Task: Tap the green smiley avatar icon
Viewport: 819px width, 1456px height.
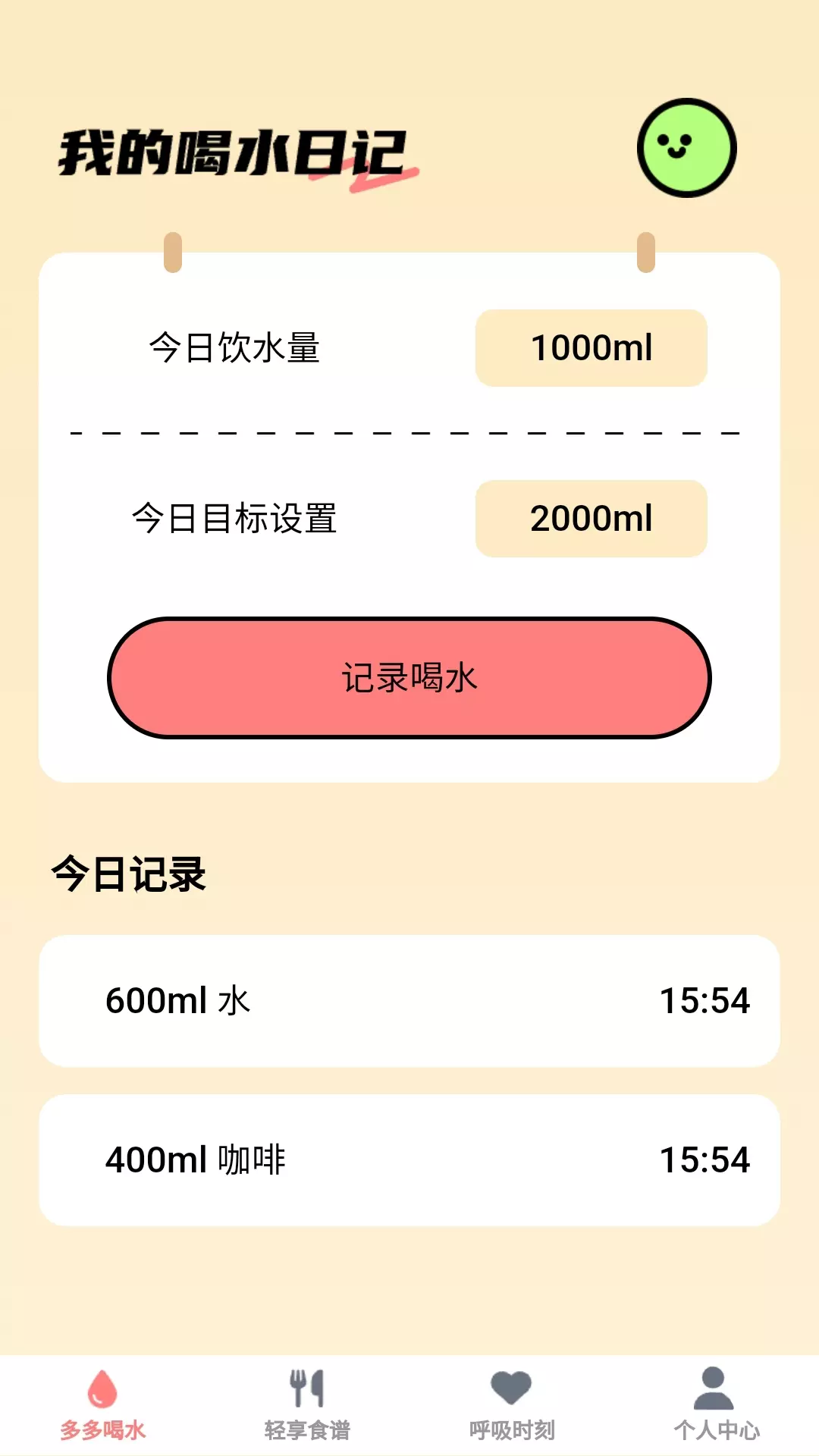Action: coord(686,148)
